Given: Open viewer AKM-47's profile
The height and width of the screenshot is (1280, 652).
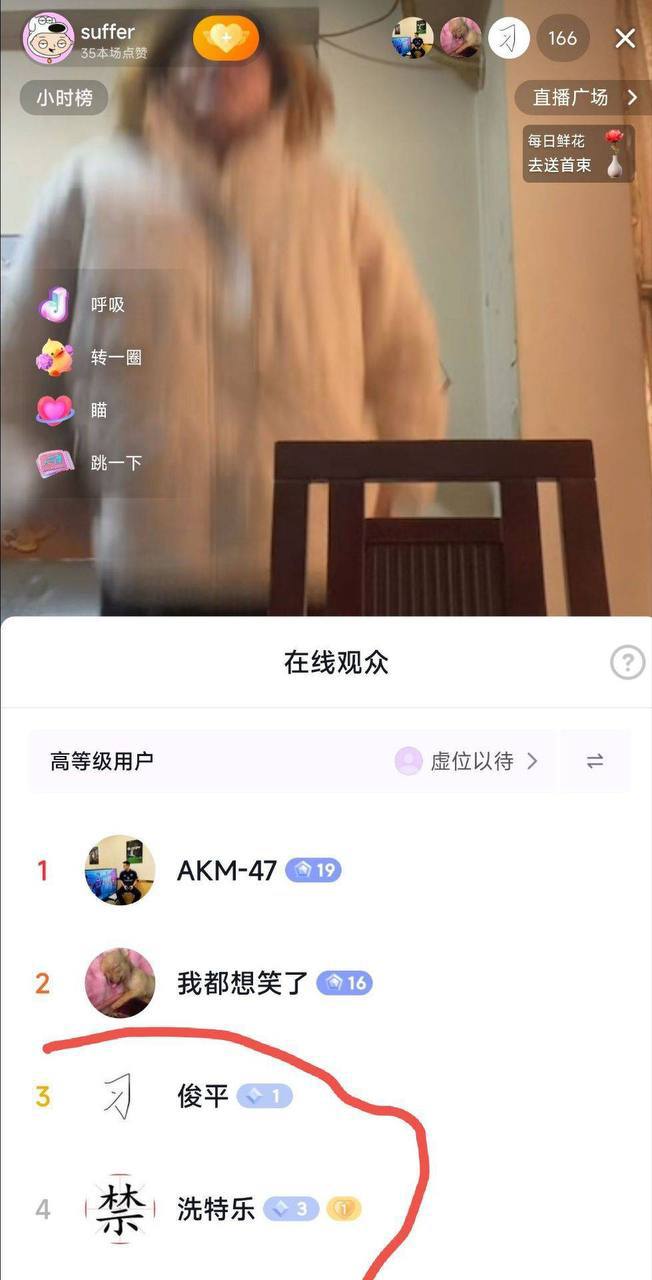Looking at the screenshot, I should 326,870.
